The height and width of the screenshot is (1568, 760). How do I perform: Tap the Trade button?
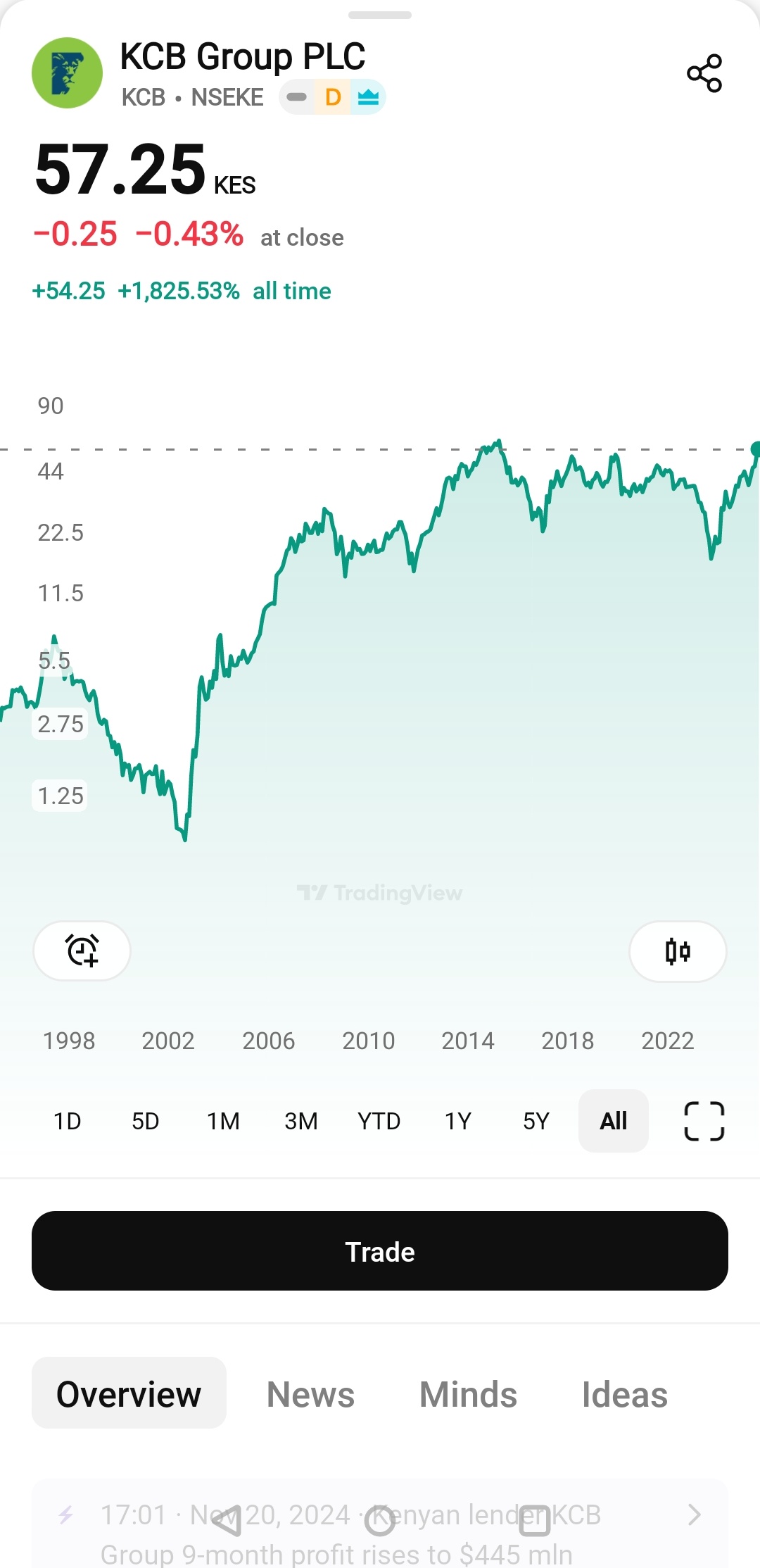(x=380, y=1251)
